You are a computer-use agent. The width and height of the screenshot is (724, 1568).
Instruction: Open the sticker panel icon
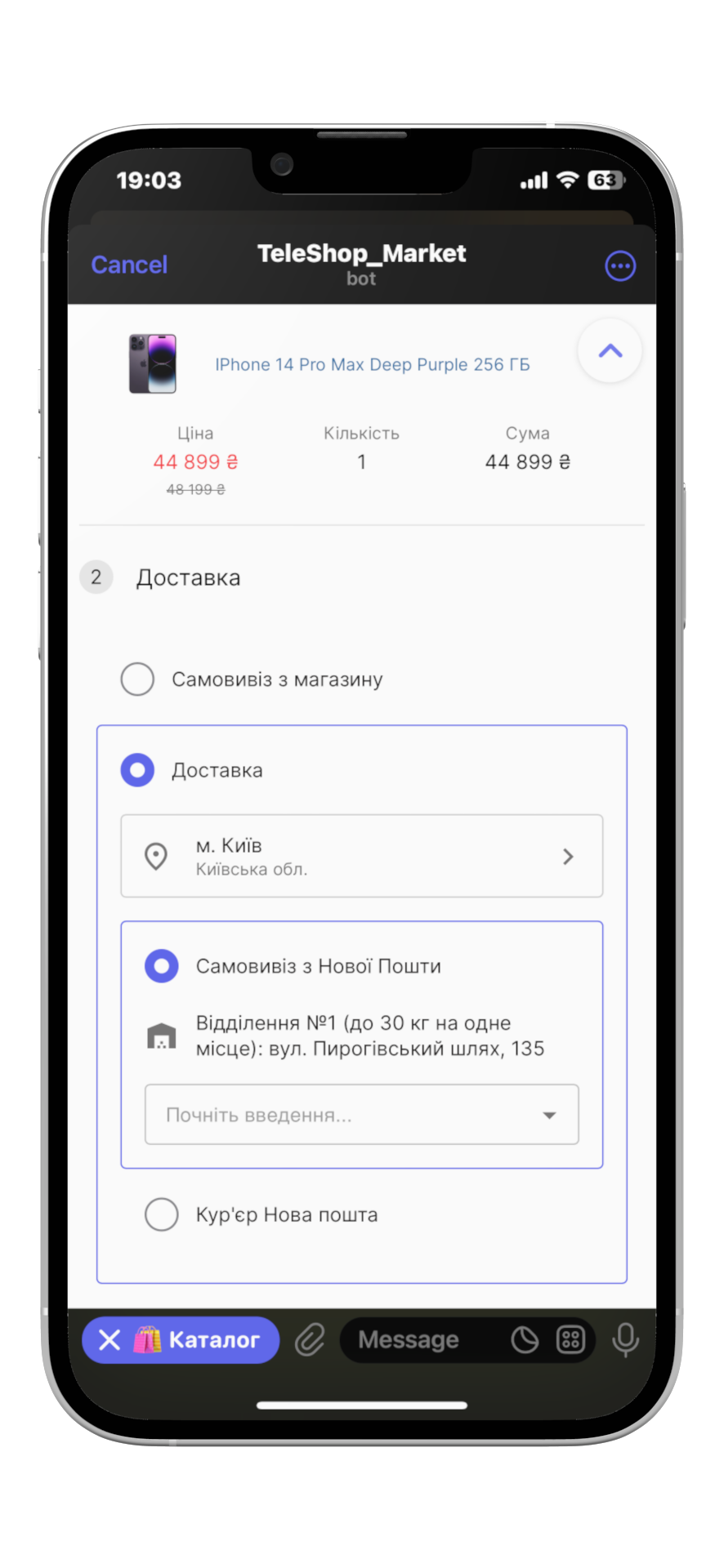pos(525,1340)
